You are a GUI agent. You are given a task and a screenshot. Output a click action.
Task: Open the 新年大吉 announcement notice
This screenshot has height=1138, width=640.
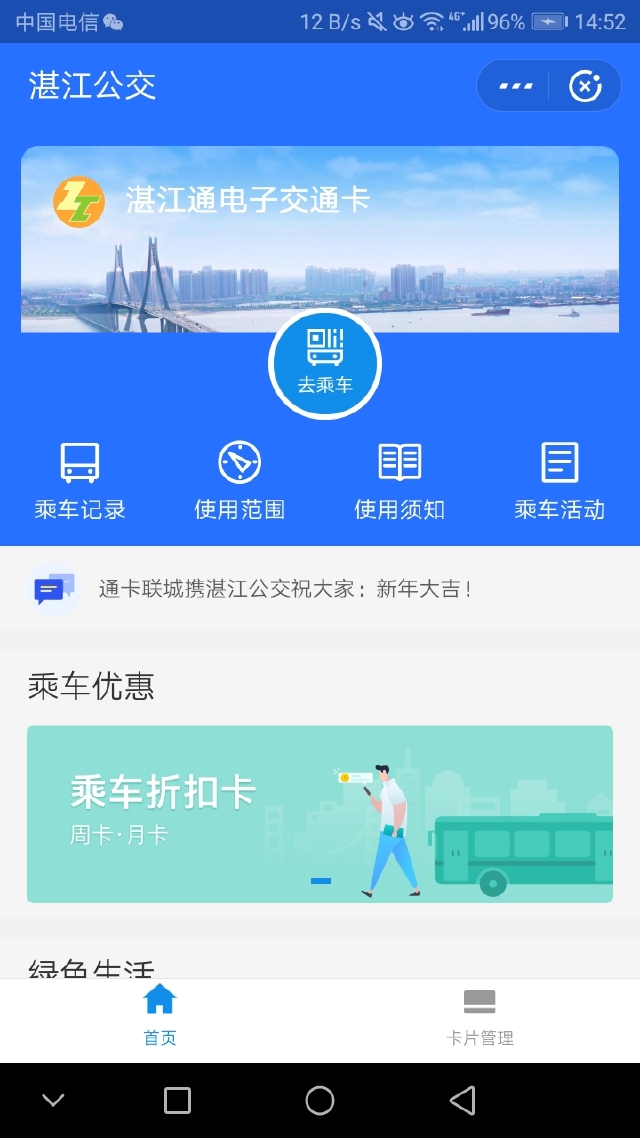click(x=285, y=589)
